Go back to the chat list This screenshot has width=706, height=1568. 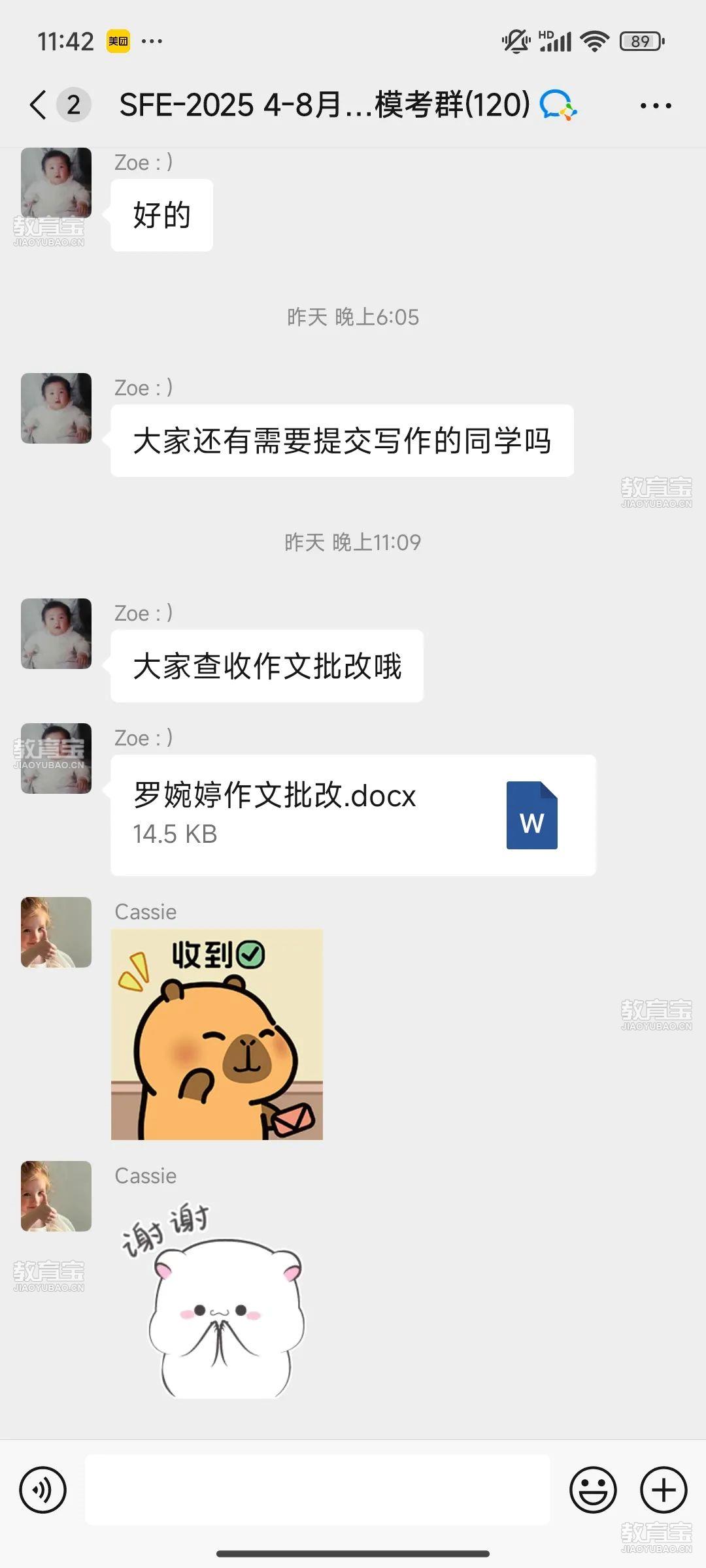coord(39,105)
